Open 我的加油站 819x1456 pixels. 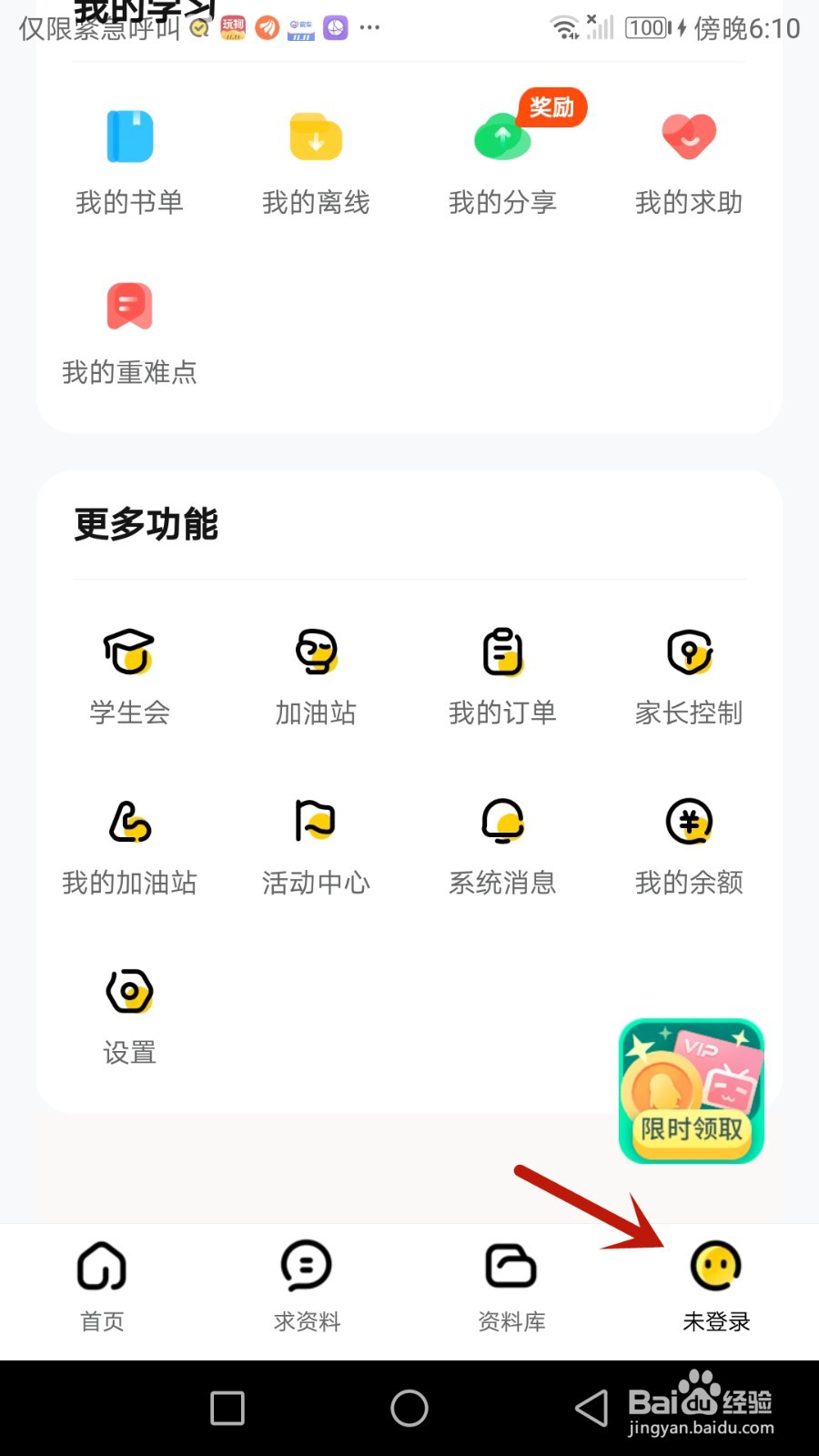pyautogui.click(x=129, y=844)
